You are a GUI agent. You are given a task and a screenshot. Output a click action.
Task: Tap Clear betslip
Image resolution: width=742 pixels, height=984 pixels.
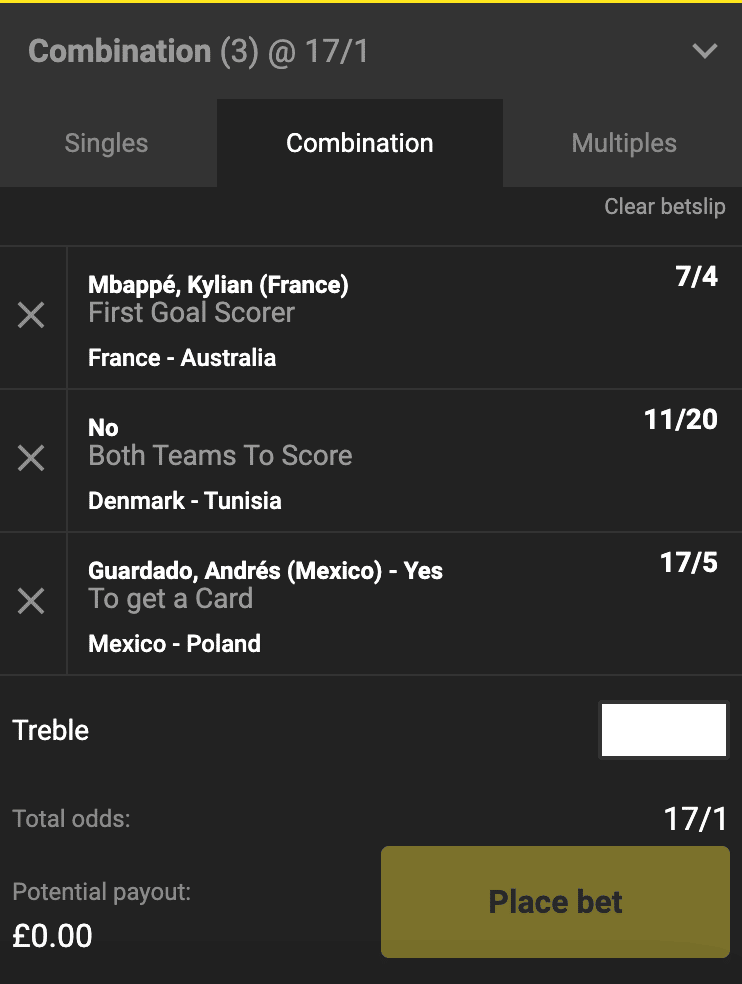[x=665, y=207]
